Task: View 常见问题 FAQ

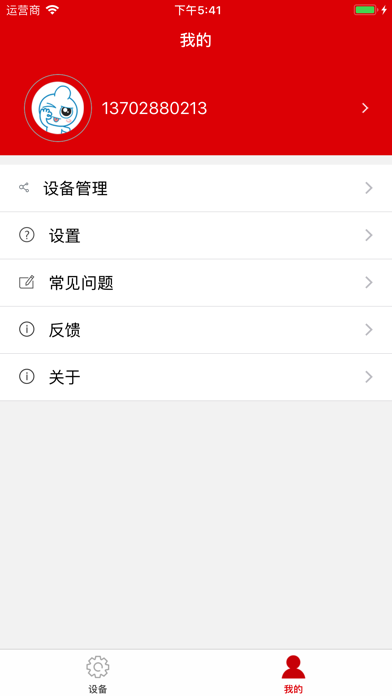Action: tap(196, 283)
